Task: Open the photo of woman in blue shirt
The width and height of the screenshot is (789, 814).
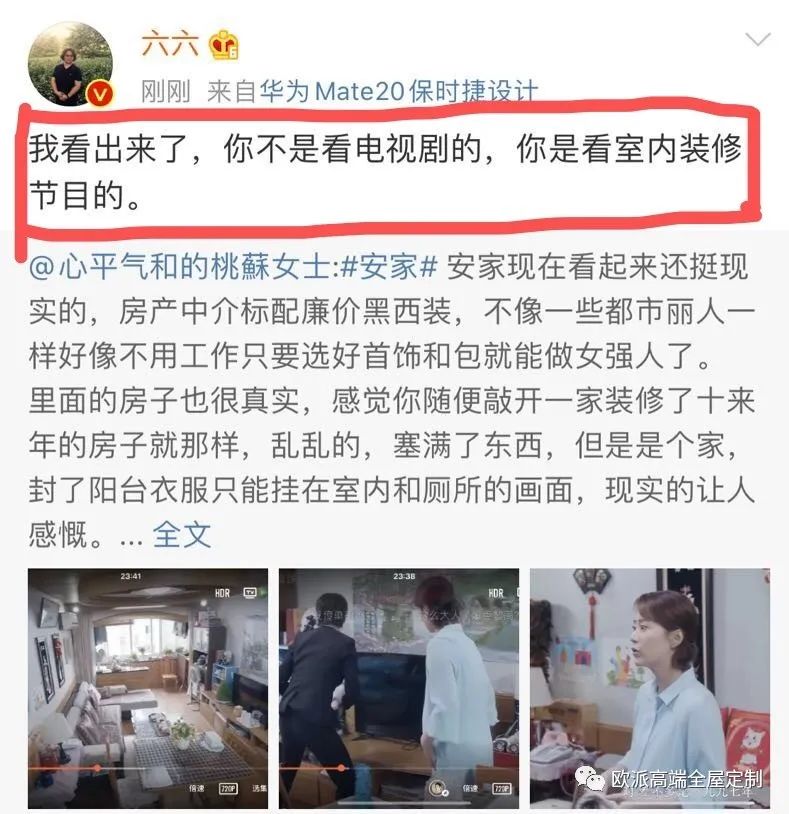Action: 649,688
